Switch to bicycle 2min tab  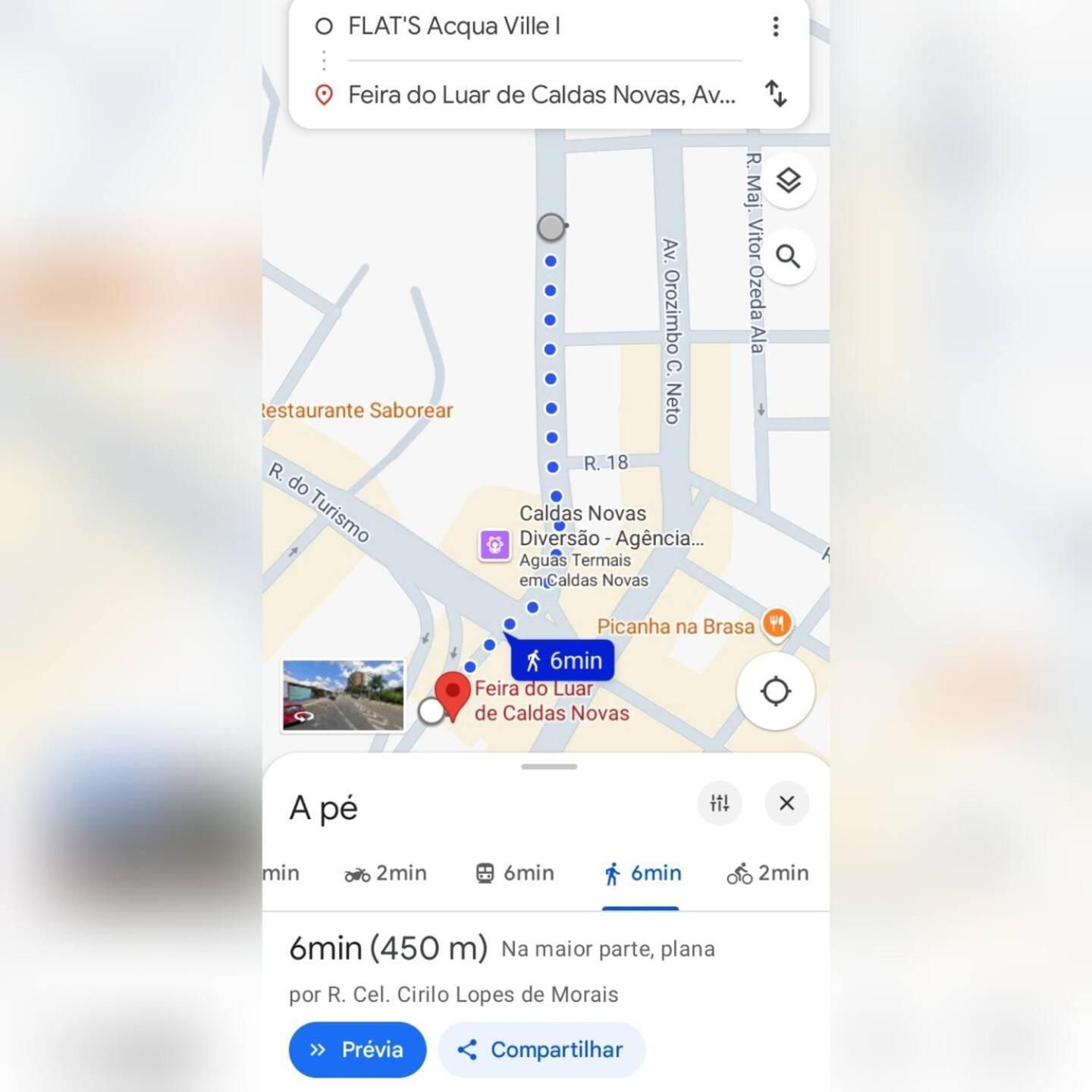click(x=767, y=874)
